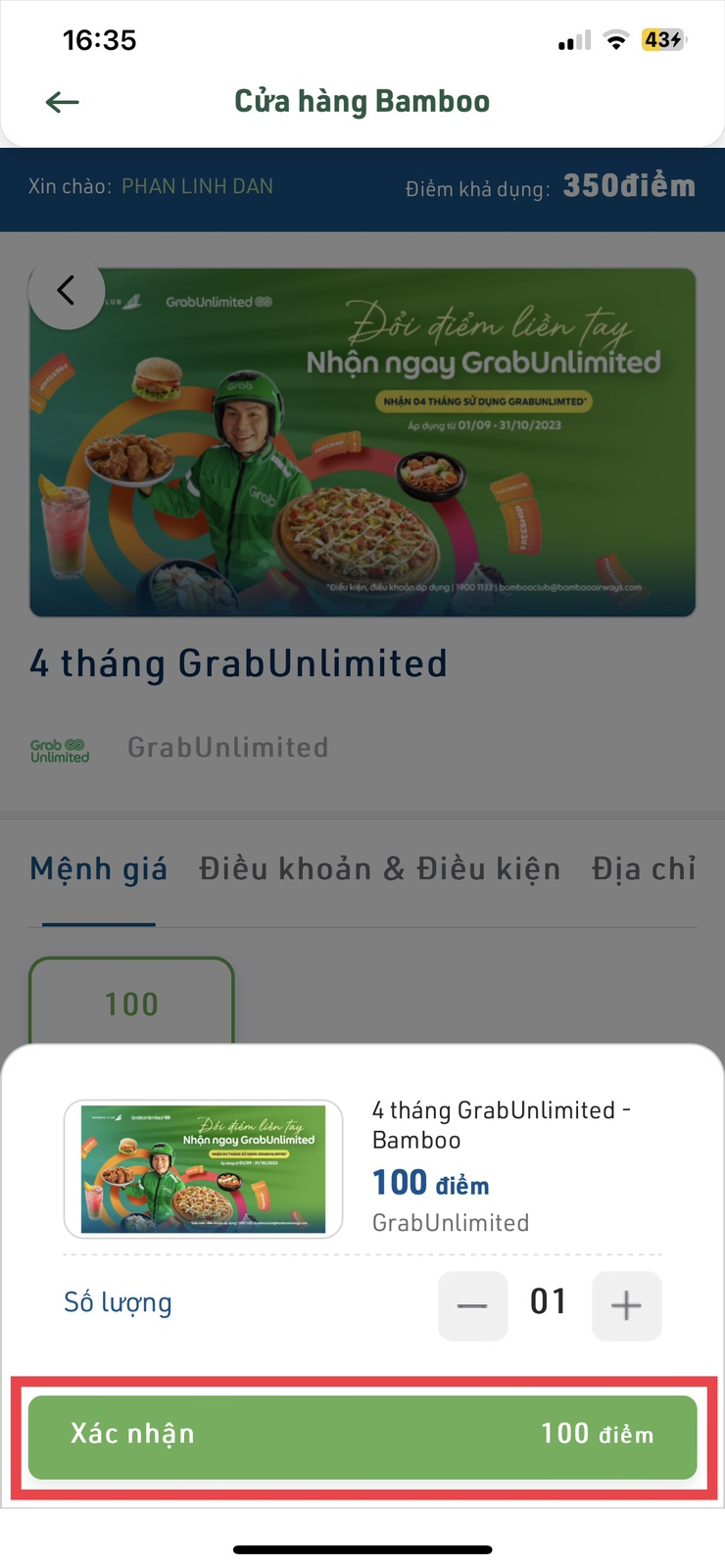The width and height of the screenshot is (725, 1568).
Task: Confirm redemption with Xác nhận button
Action: (x=362, y=1437)
